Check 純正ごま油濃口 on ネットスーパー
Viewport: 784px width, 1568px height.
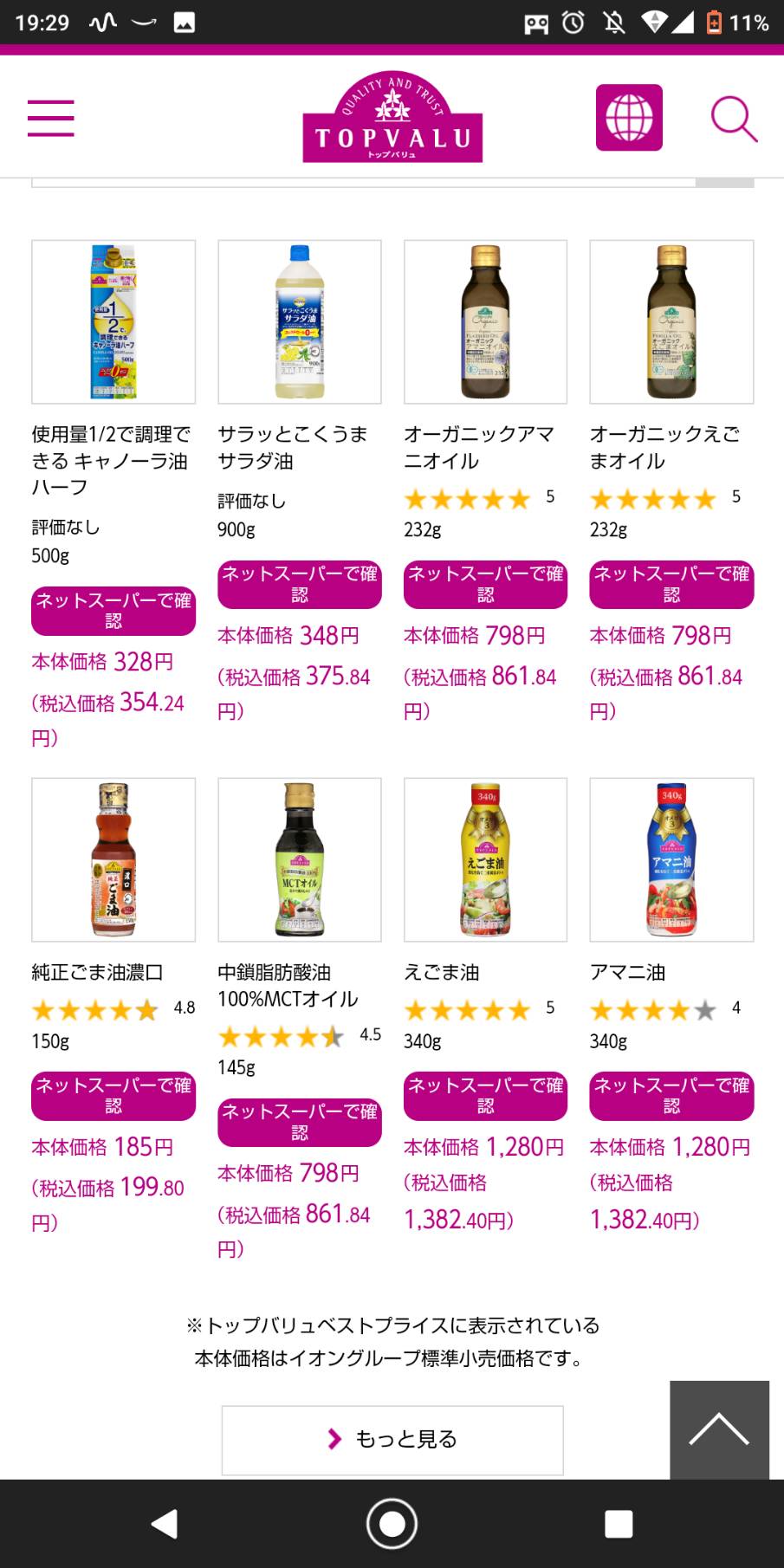tap(113, 1096)
